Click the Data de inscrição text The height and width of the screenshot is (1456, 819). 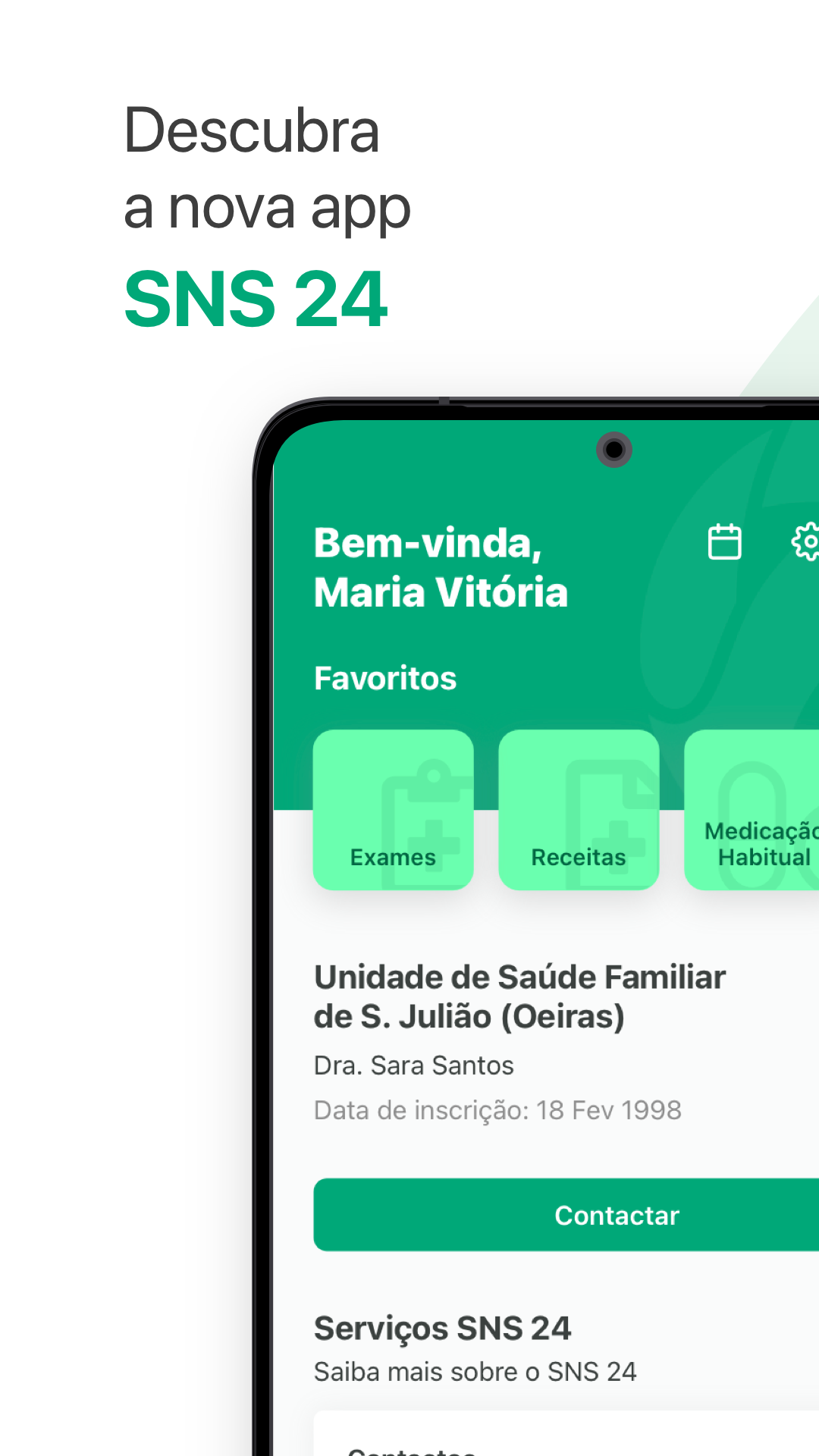coord(498,1109)
